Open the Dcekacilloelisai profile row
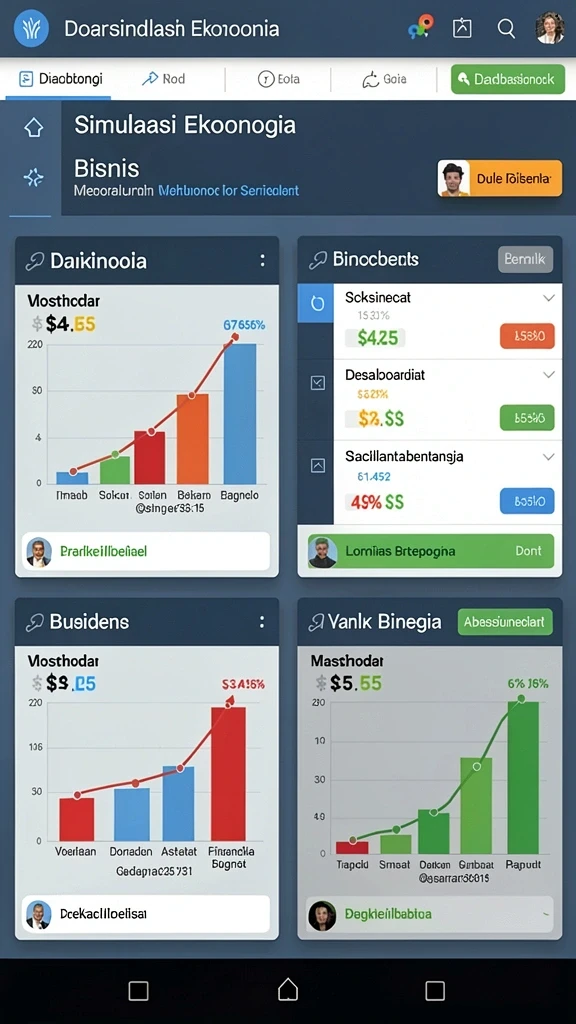The height and width of the screenshot is (1024, 576). [146, 914]
